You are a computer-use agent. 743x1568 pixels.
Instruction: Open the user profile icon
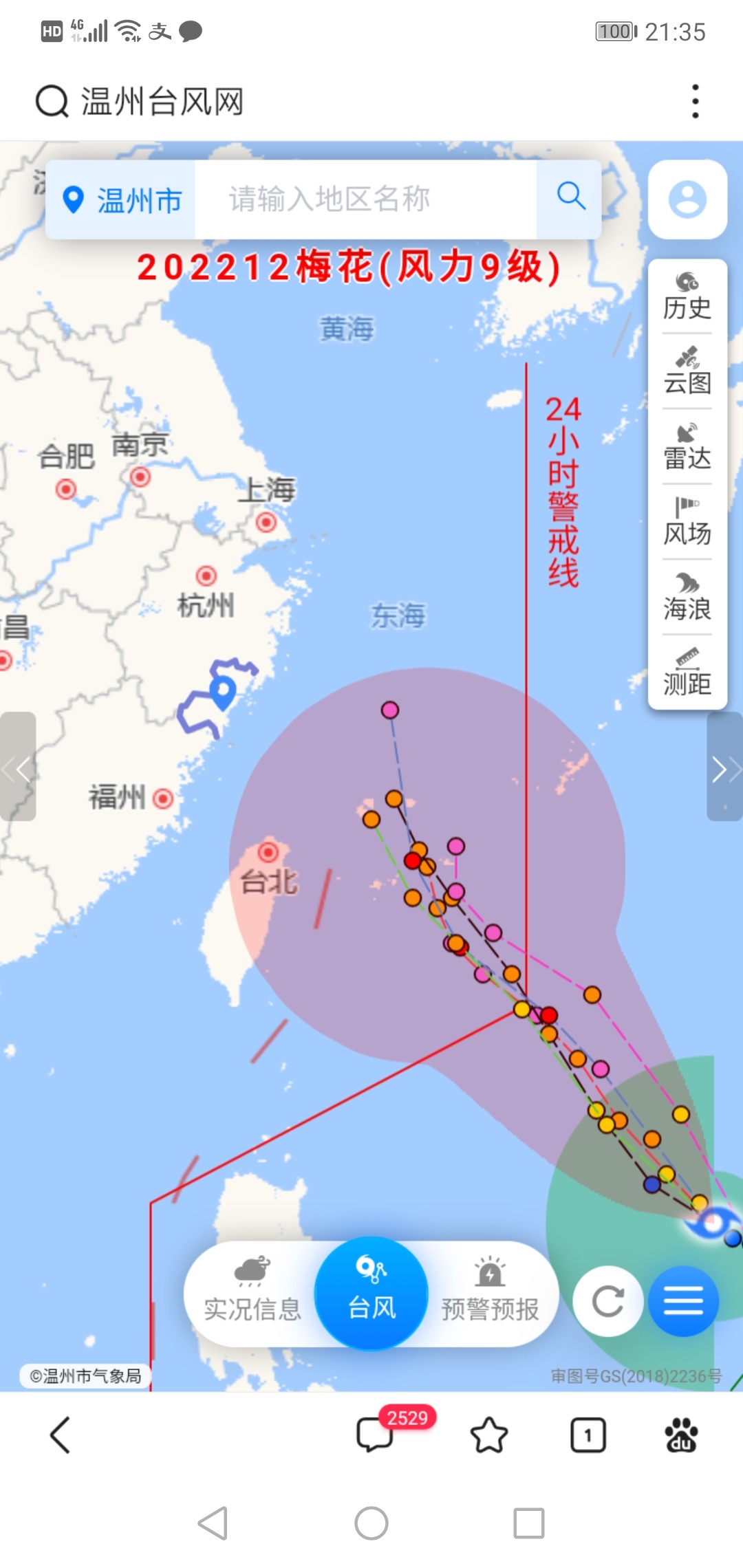coord(687,199)
